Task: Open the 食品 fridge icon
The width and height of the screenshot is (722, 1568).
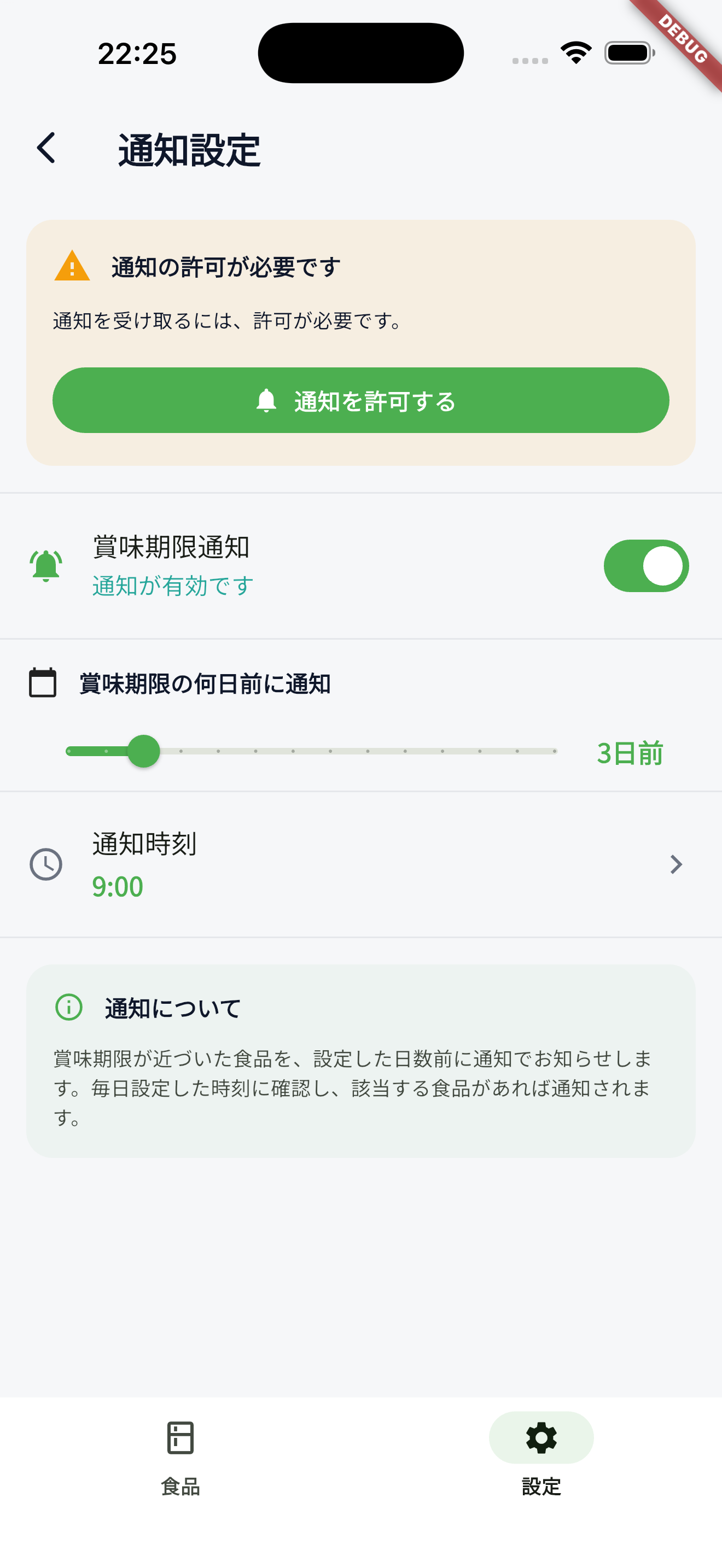Action: point(179,1438)
